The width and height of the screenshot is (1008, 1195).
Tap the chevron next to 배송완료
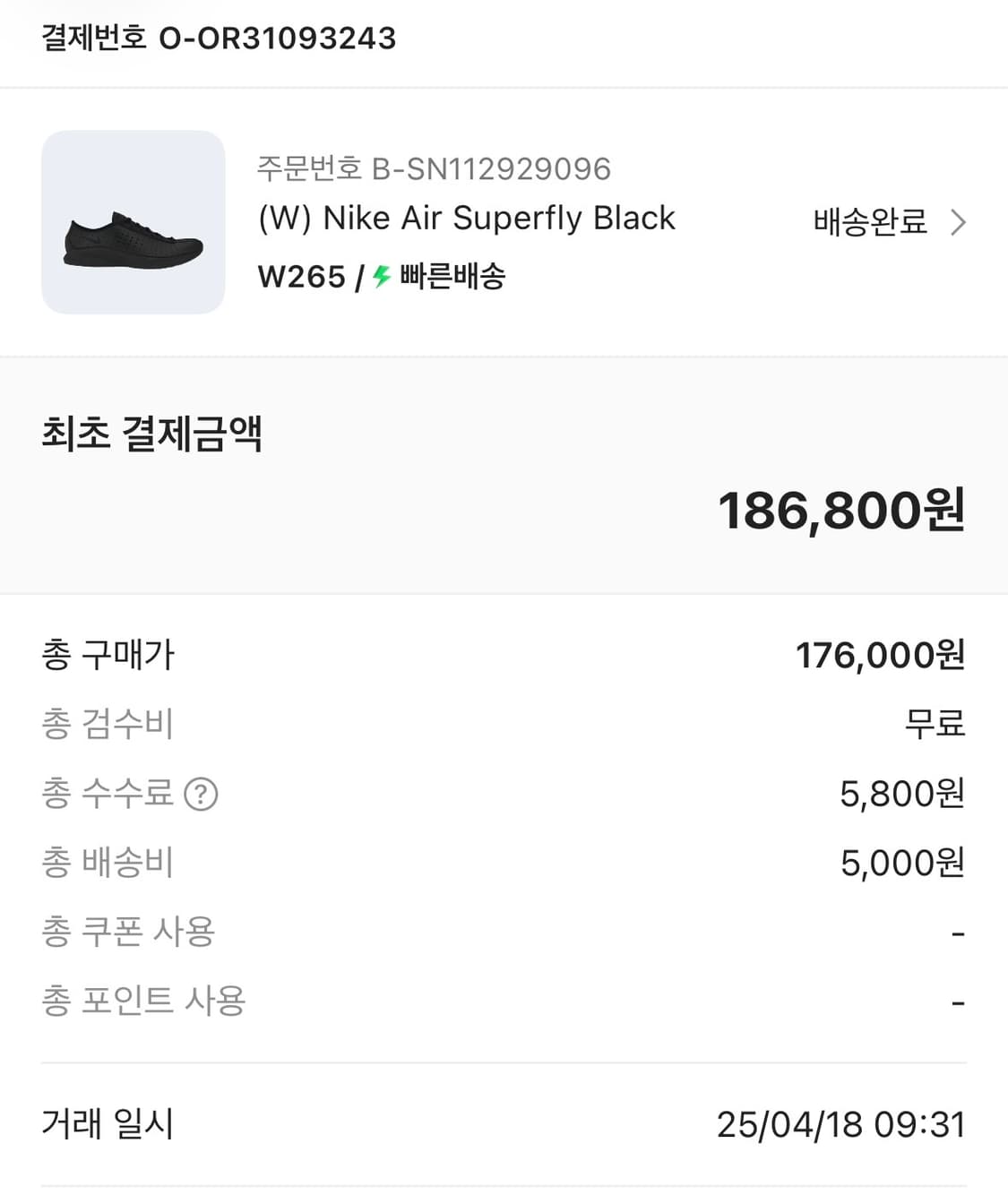(x=961, y=221)
